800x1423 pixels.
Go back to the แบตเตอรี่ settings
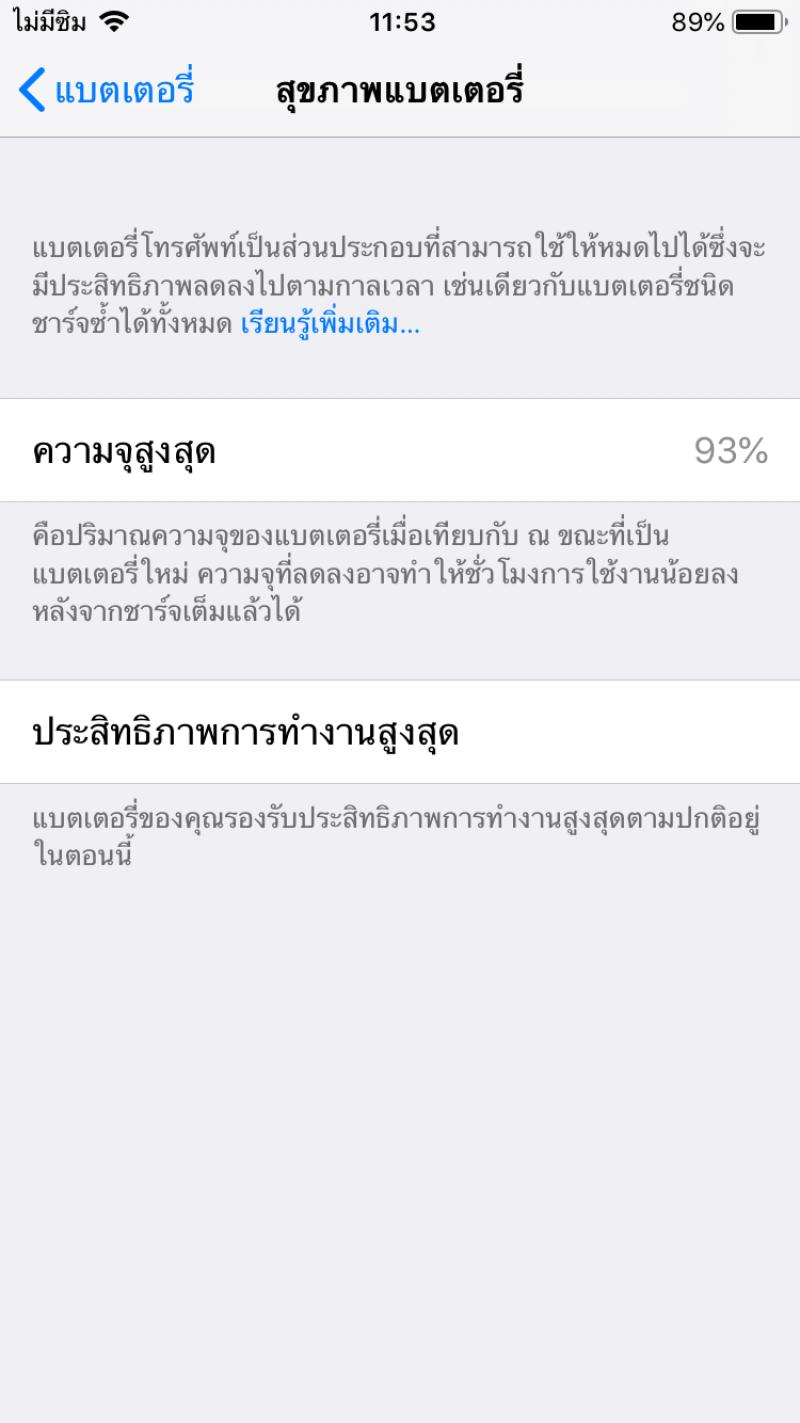pos(107,90)
